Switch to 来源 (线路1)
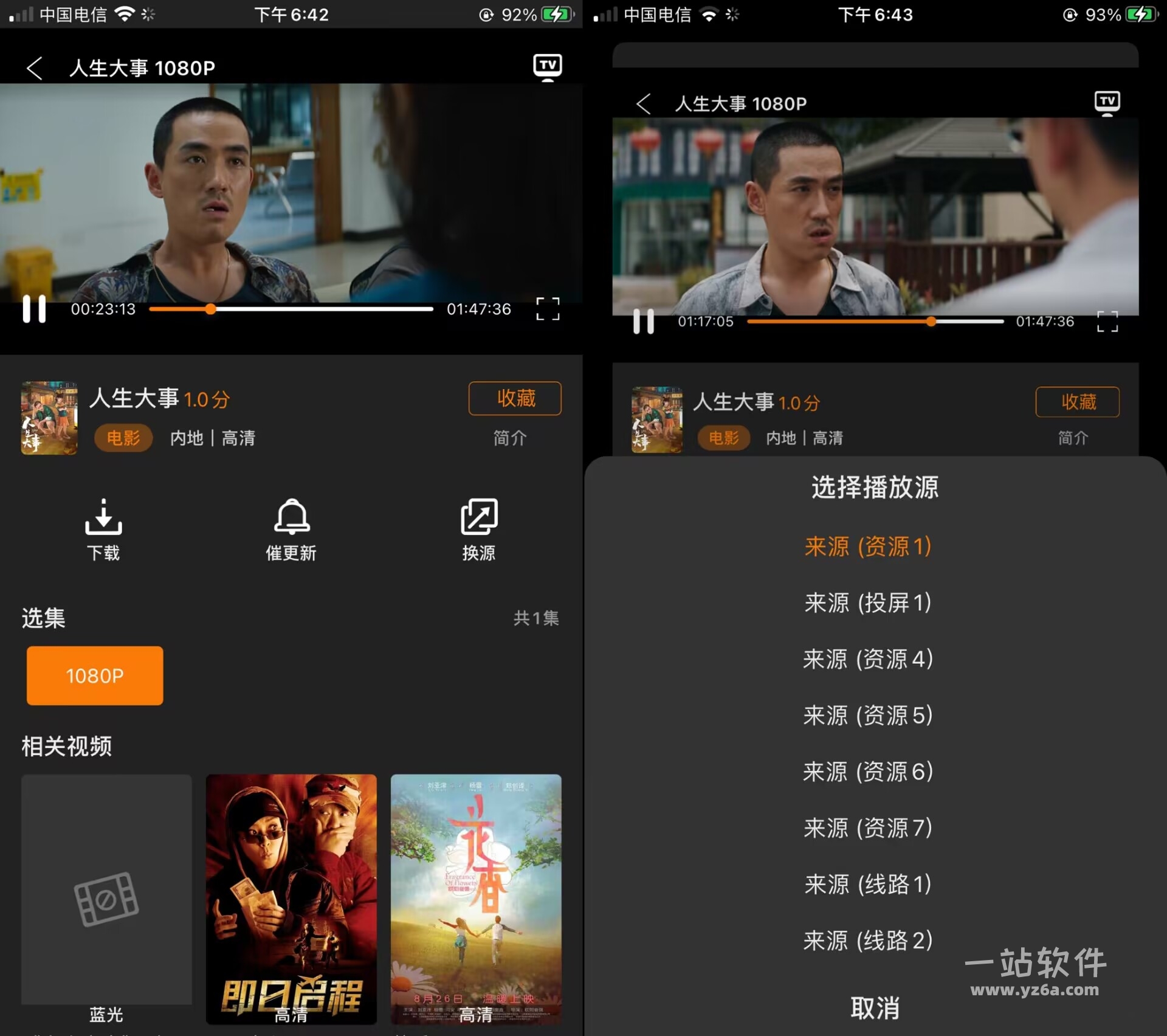Image resolution: width=1167 pixels, height=1036 pixels. click(x=868, y=884)
